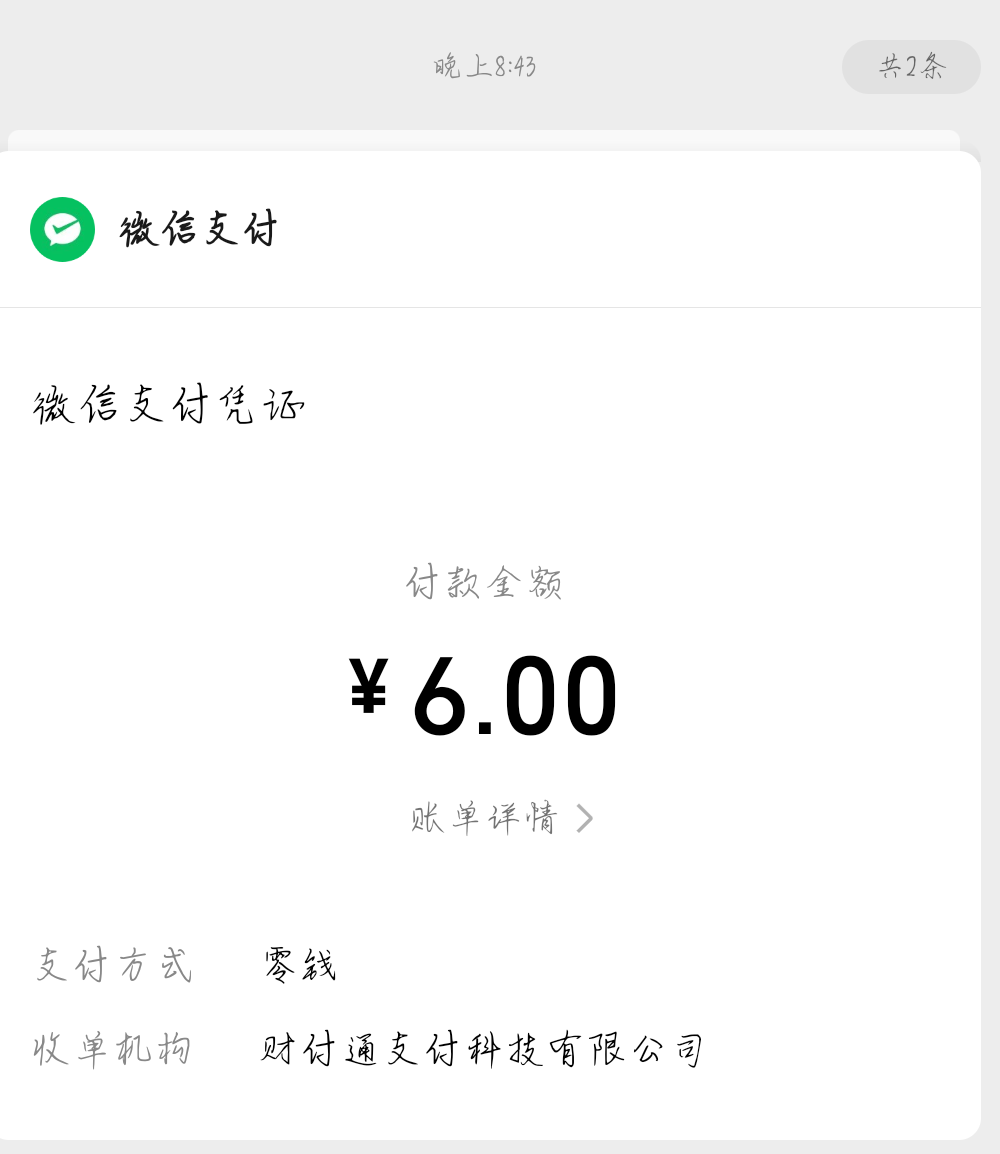
Task: Tap the timestamp 晚上8:43
Action: coord(485,66)
